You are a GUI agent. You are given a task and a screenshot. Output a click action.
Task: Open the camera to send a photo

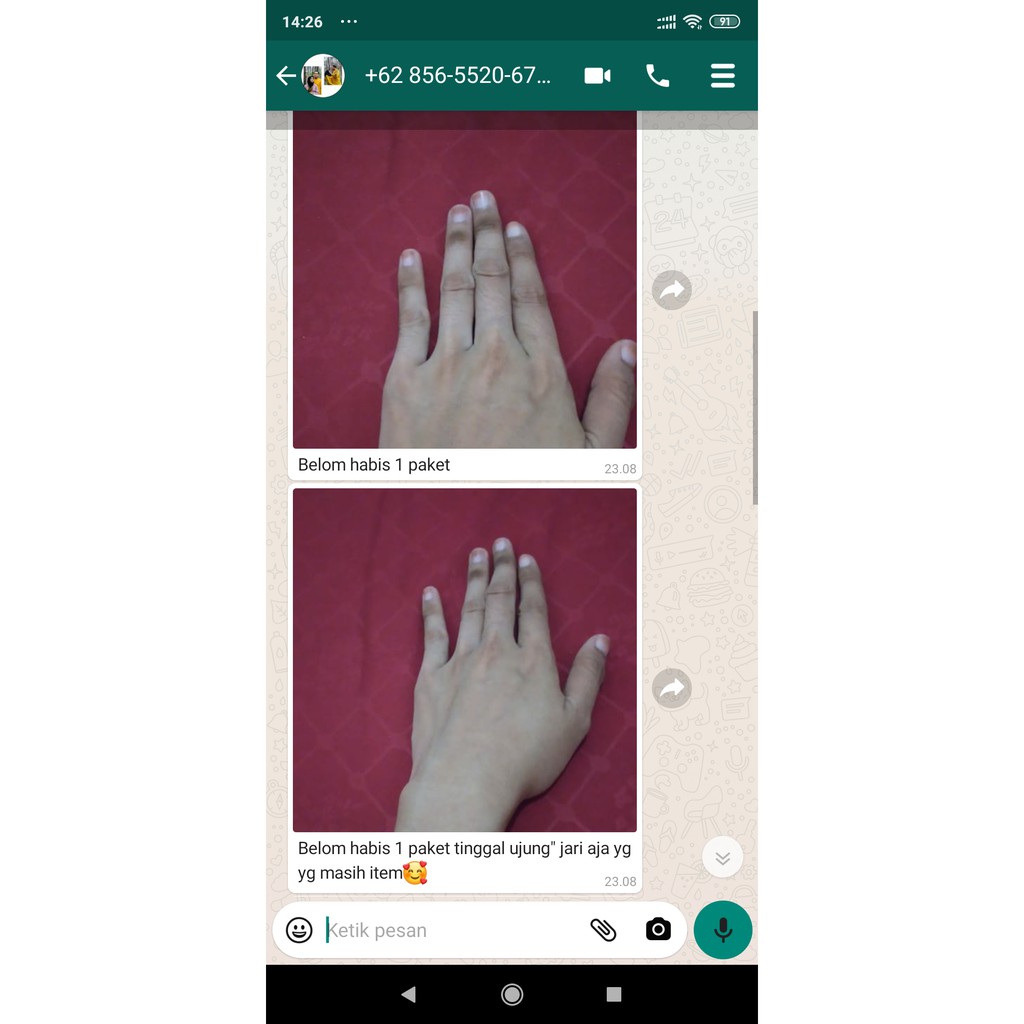(x=658, y=930)
